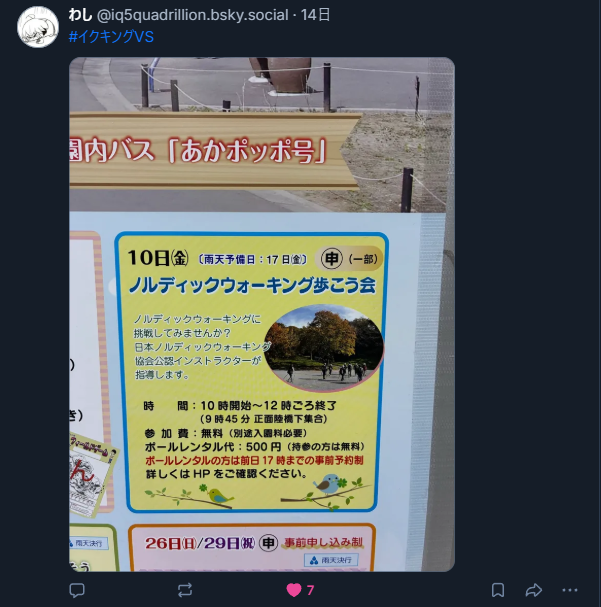
Task: Bookmark わし's post
Action: pos(498,590)
